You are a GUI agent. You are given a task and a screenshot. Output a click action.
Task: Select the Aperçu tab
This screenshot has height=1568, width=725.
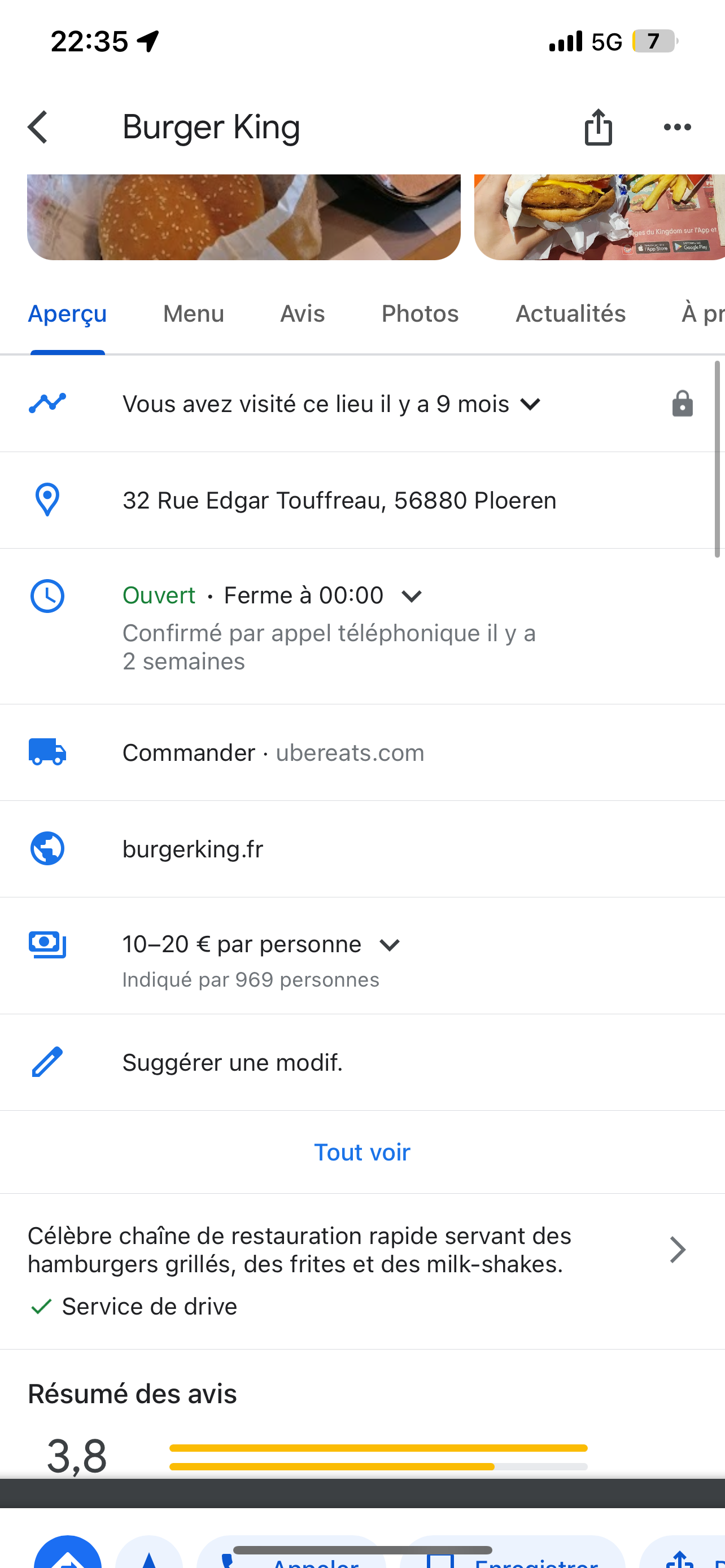pyautogui.click(x=68, y=314)
